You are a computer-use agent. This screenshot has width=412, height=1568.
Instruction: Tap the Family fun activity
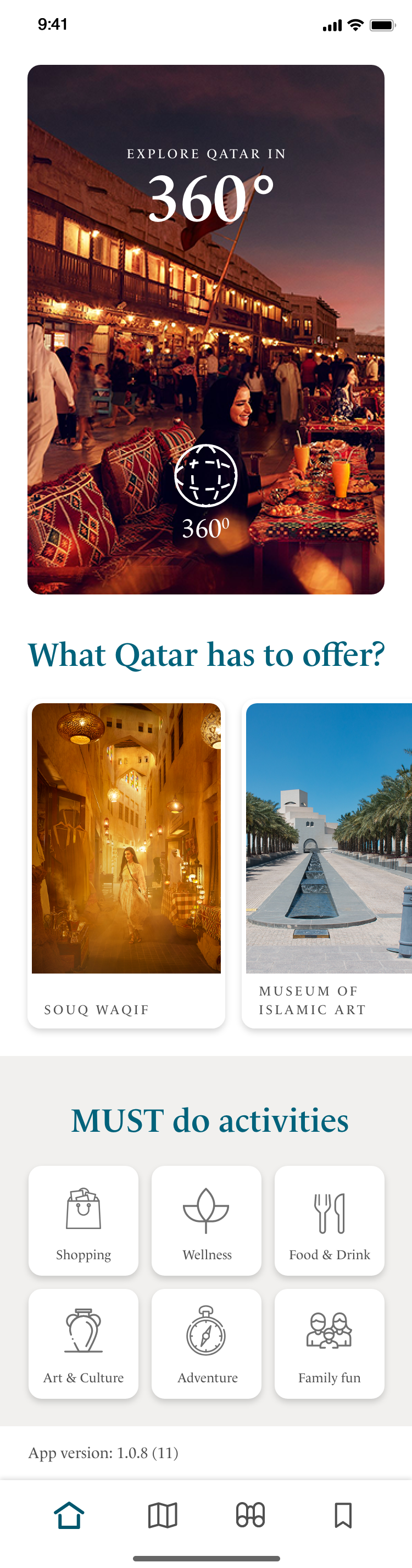point(329,1343)
